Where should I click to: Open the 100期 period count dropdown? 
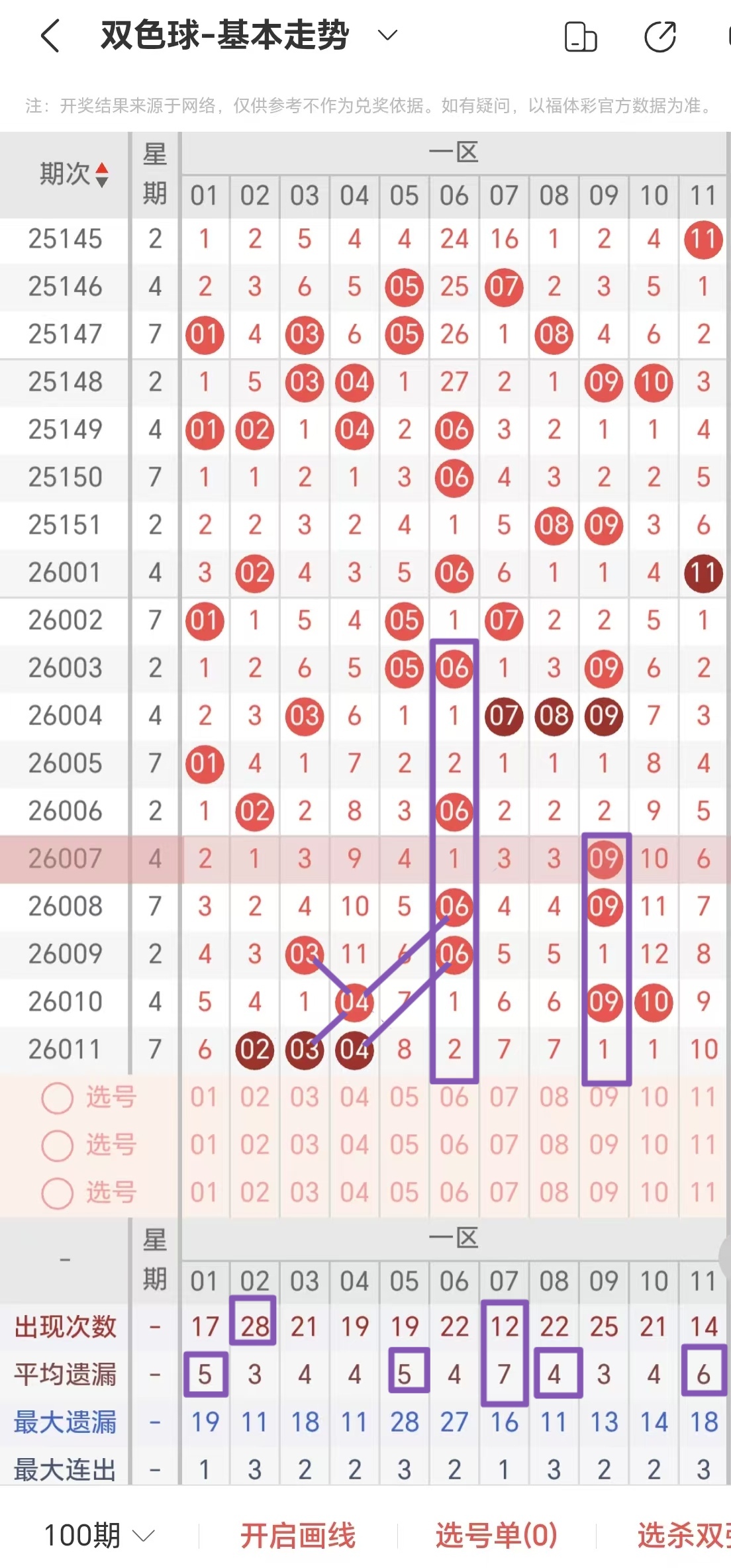point(99,1535)
